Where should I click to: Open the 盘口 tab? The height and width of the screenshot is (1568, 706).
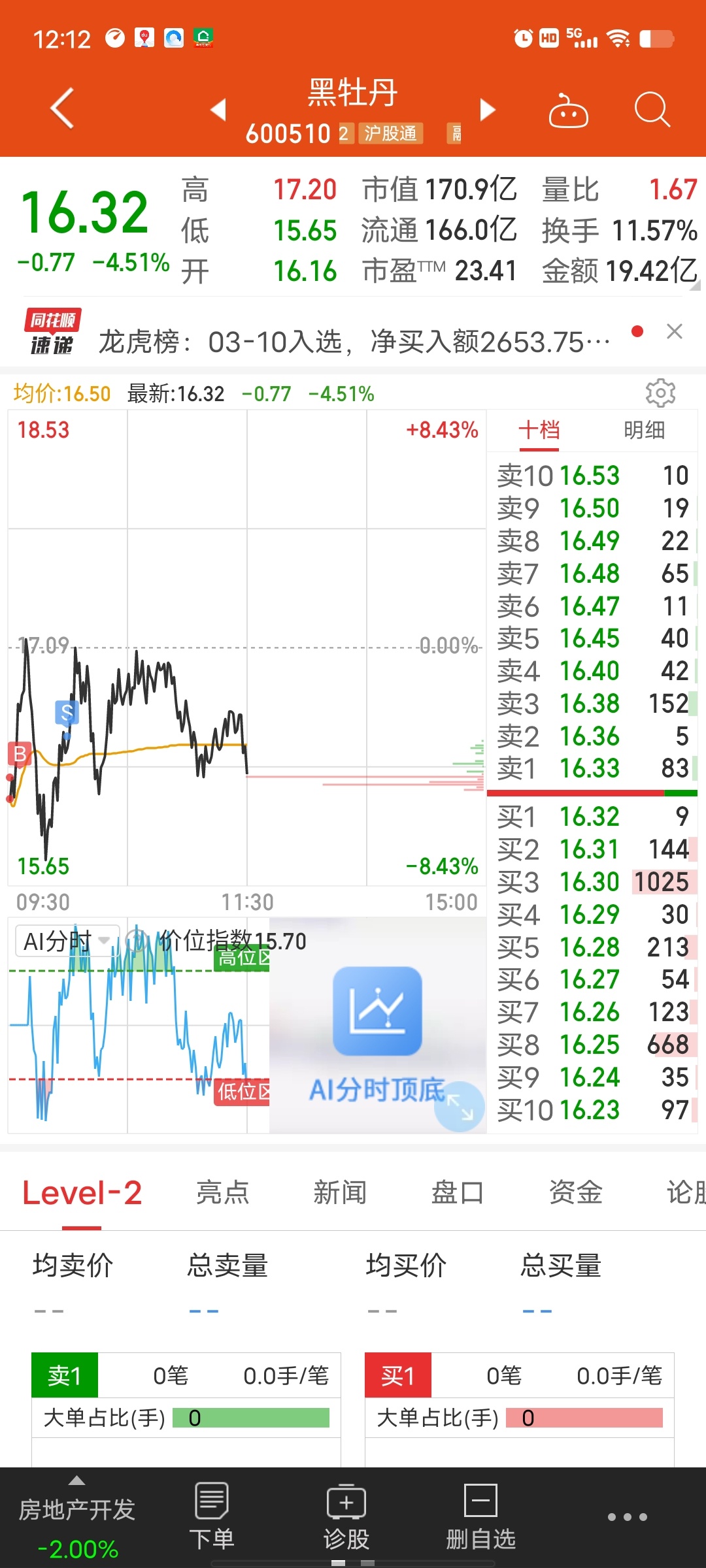pyautogui.click(x=458, y=1192)
